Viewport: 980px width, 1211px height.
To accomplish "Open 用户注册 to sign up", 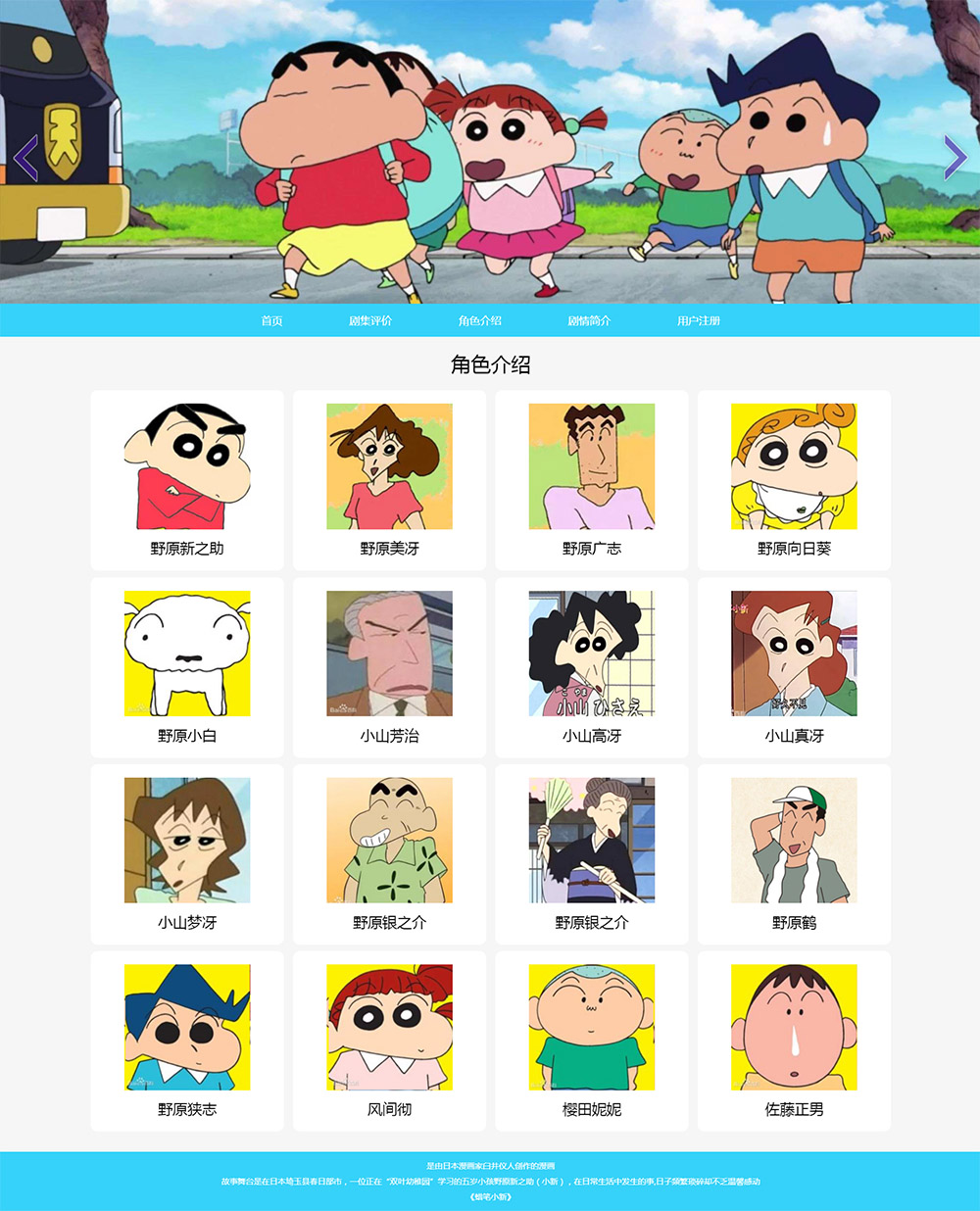I will (x=699, y=320).
